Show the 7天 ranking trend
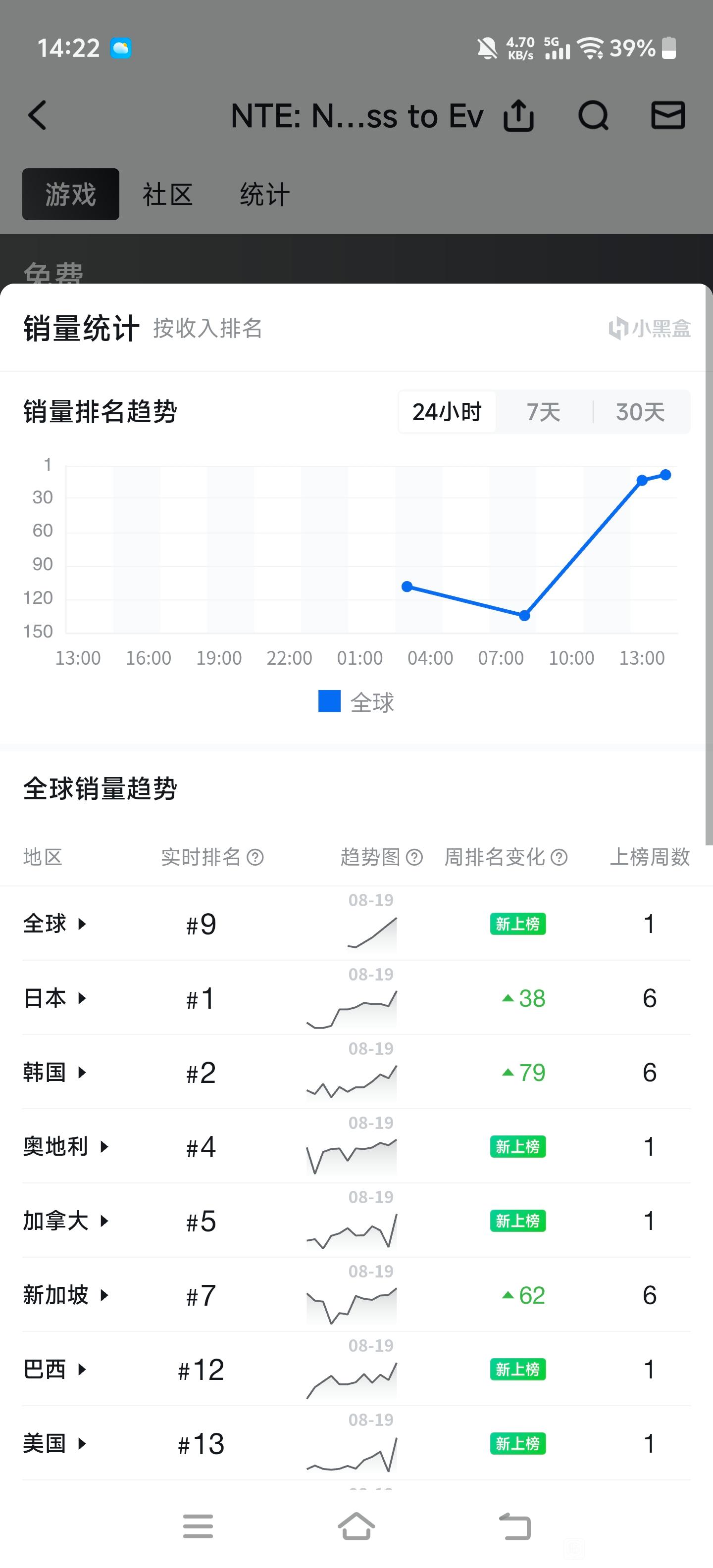713x1568 pixels. click(x=543, y=411)
